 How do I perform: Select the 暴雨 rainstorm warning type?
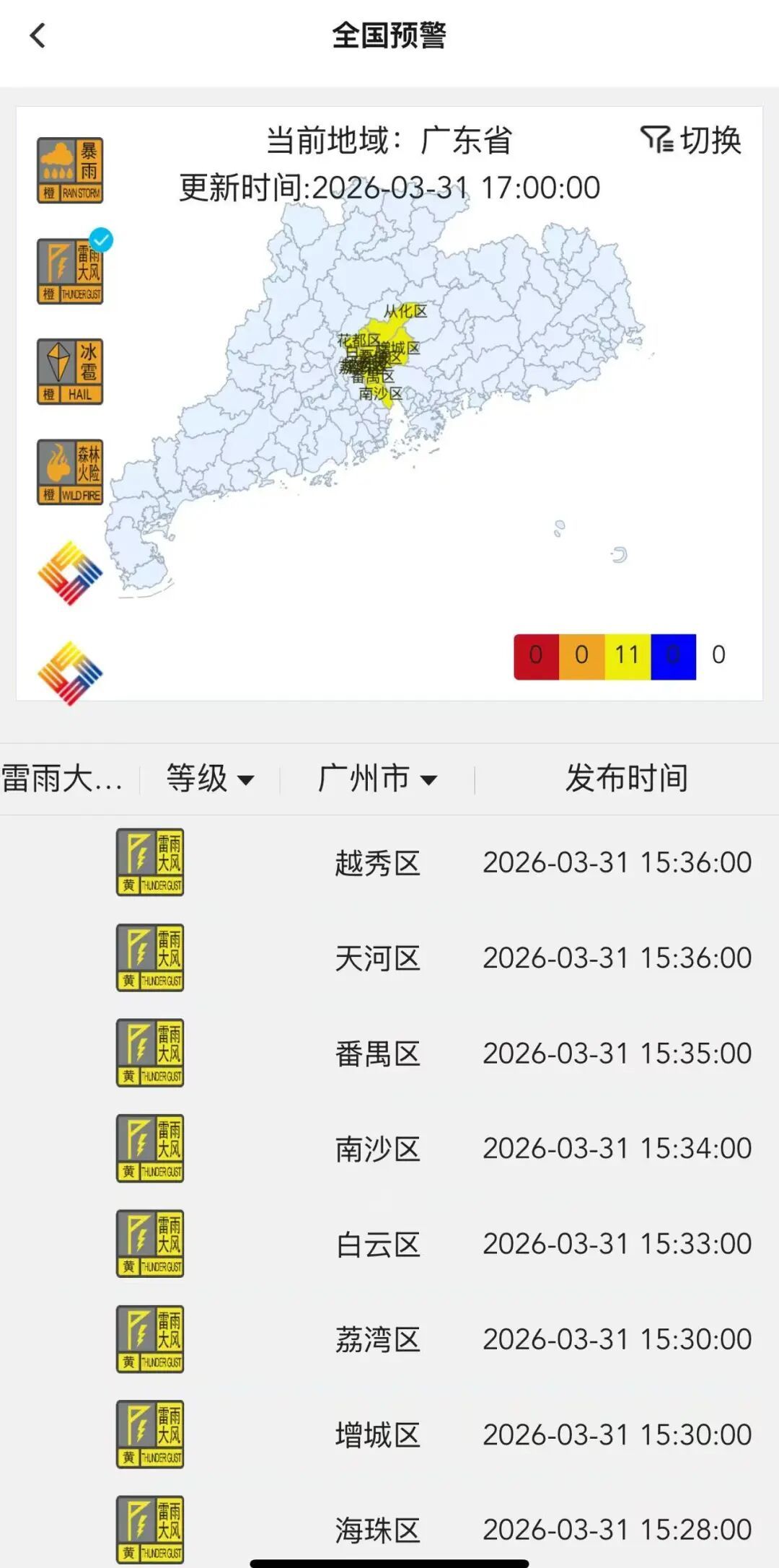pos(70,170)
